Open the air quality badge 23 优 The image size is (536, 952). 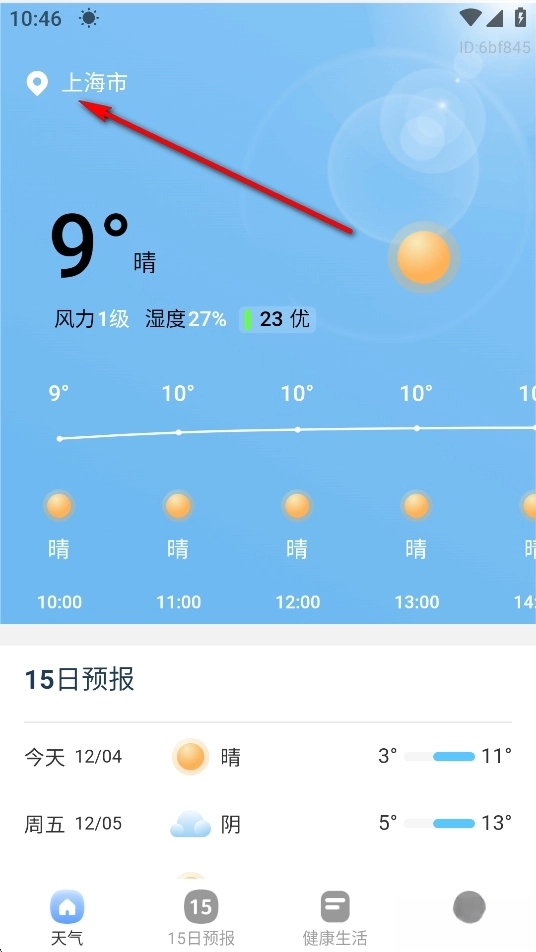(277, 319)
